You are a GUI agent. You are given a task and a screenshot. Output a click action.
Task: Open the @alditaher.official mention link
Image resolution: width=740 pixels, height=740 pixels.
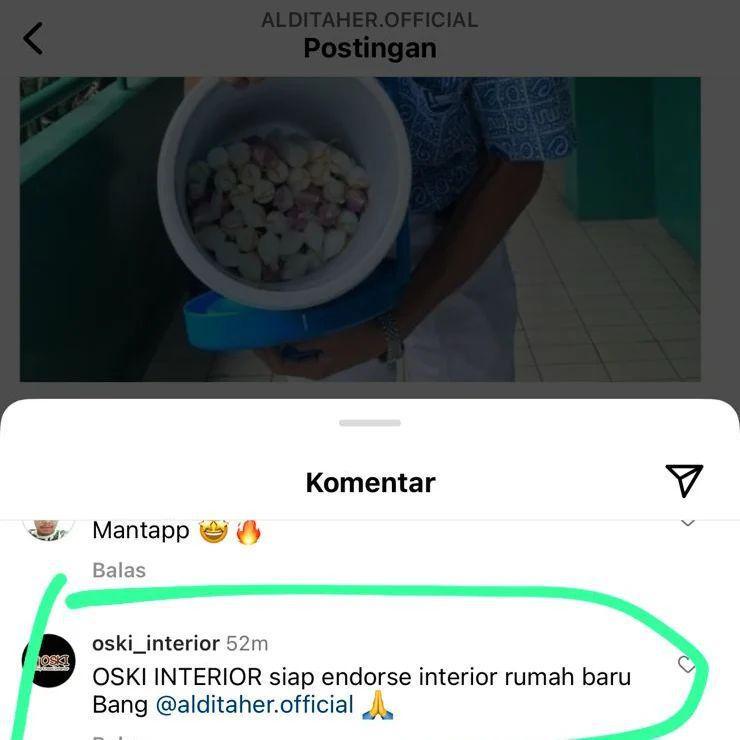[255, 705]
